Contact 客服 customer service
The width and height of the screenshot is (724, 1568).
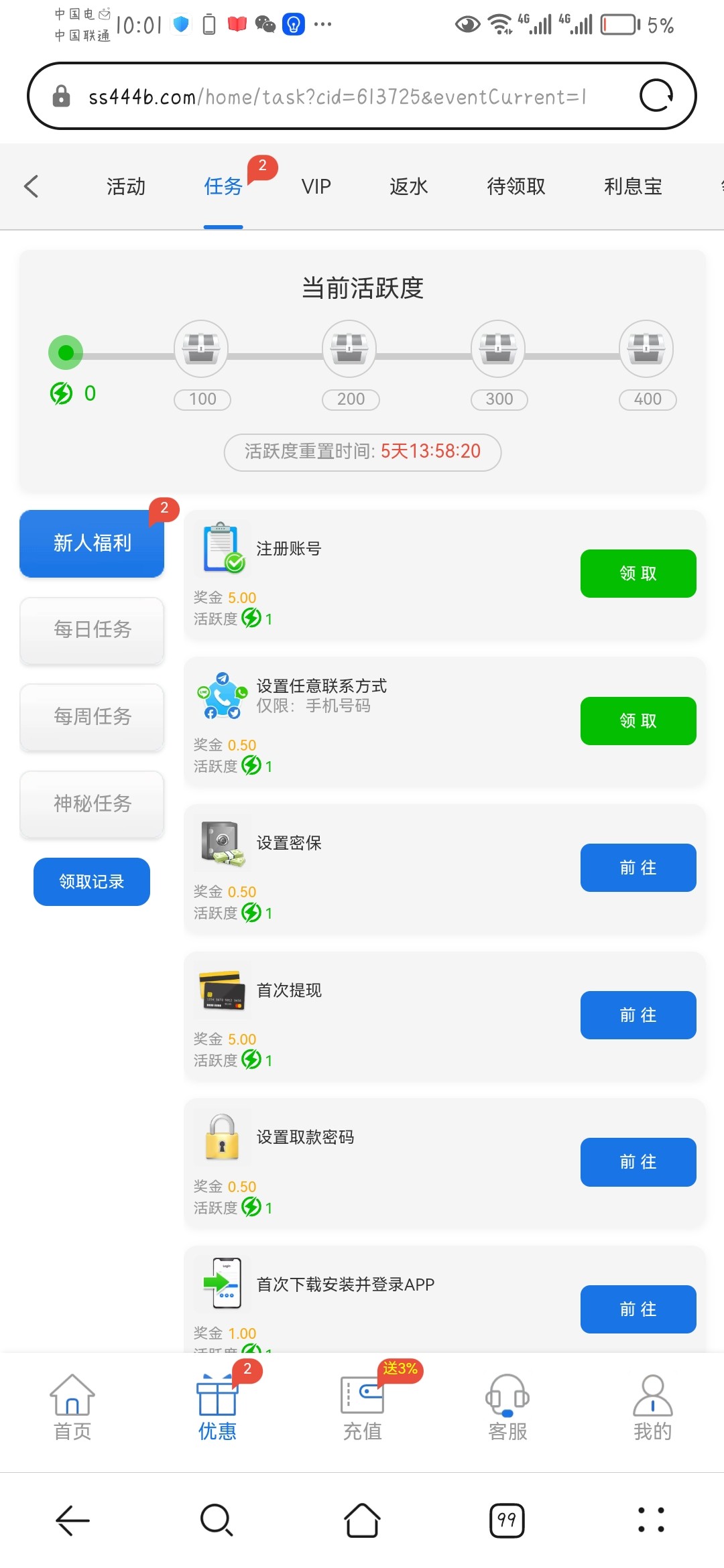tap(507, 1407)
